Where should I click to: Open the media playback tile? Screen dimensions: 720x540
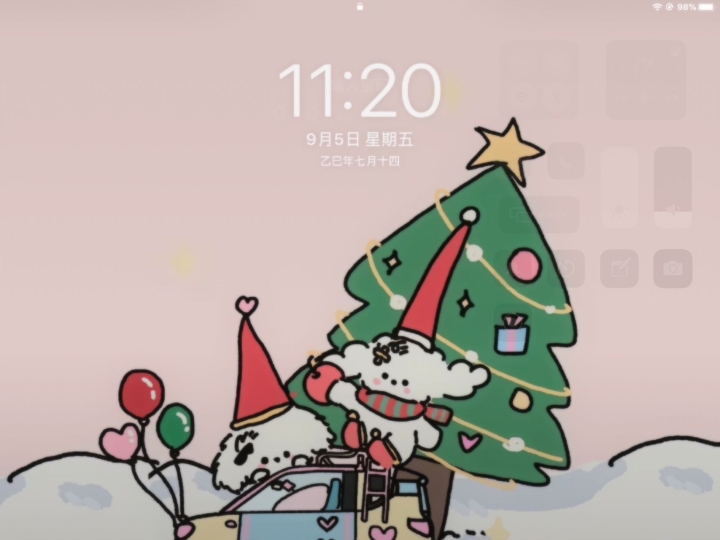(646, 80)
